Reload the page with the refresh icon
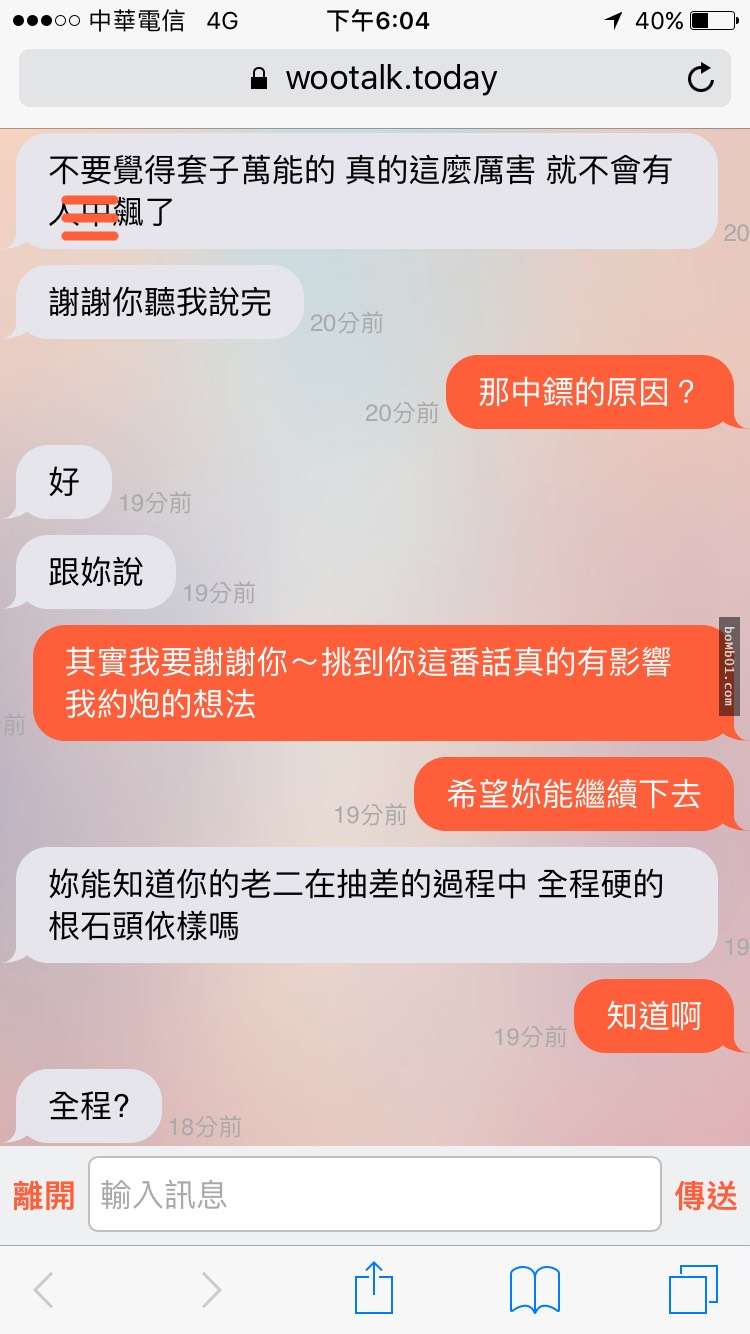This screenshot has height=1334, width=750. coord(701,78)
